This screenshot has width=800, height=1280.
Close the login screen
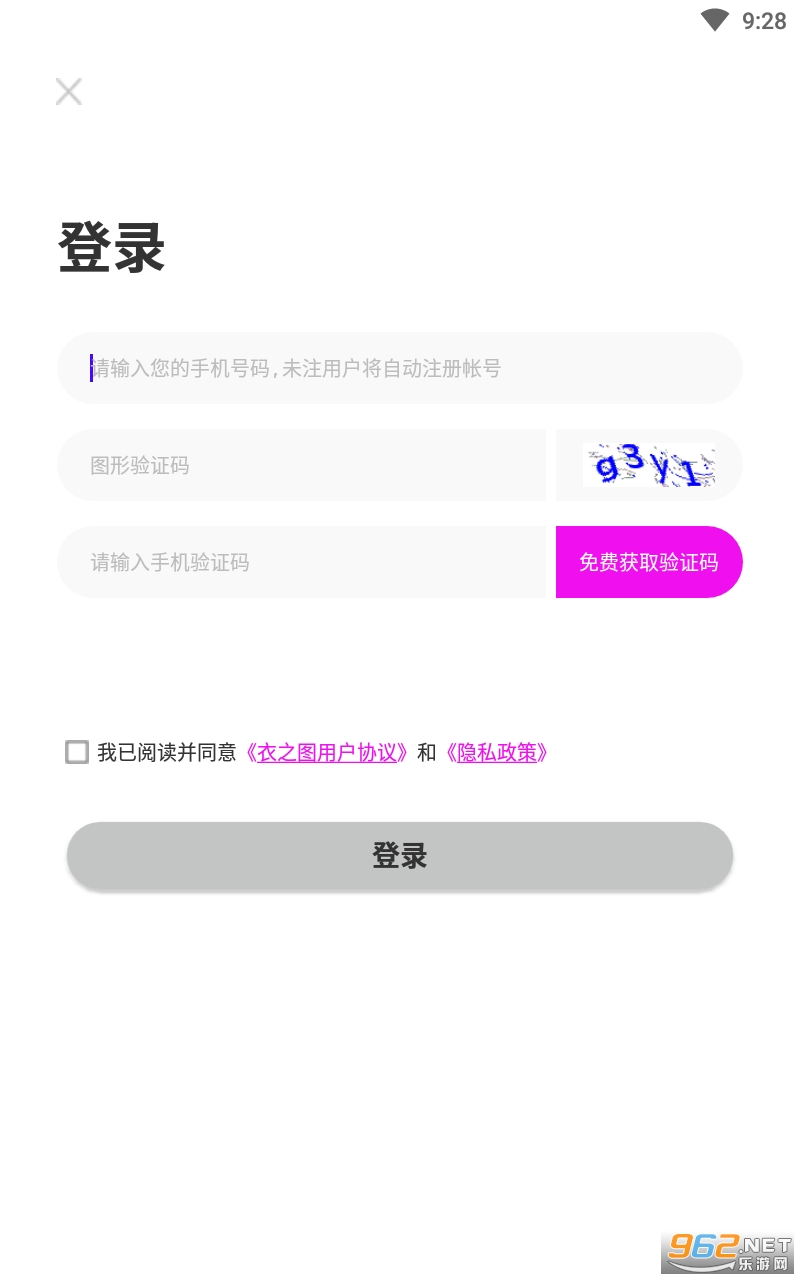(x=68, y=92)
